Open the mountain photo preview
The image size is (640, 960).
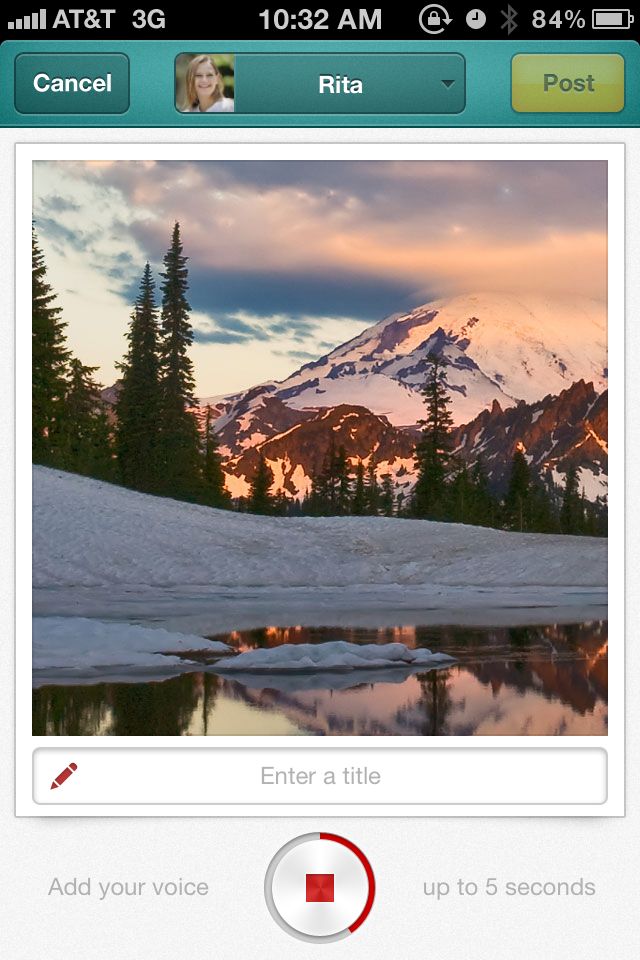(x=320, y=448)
